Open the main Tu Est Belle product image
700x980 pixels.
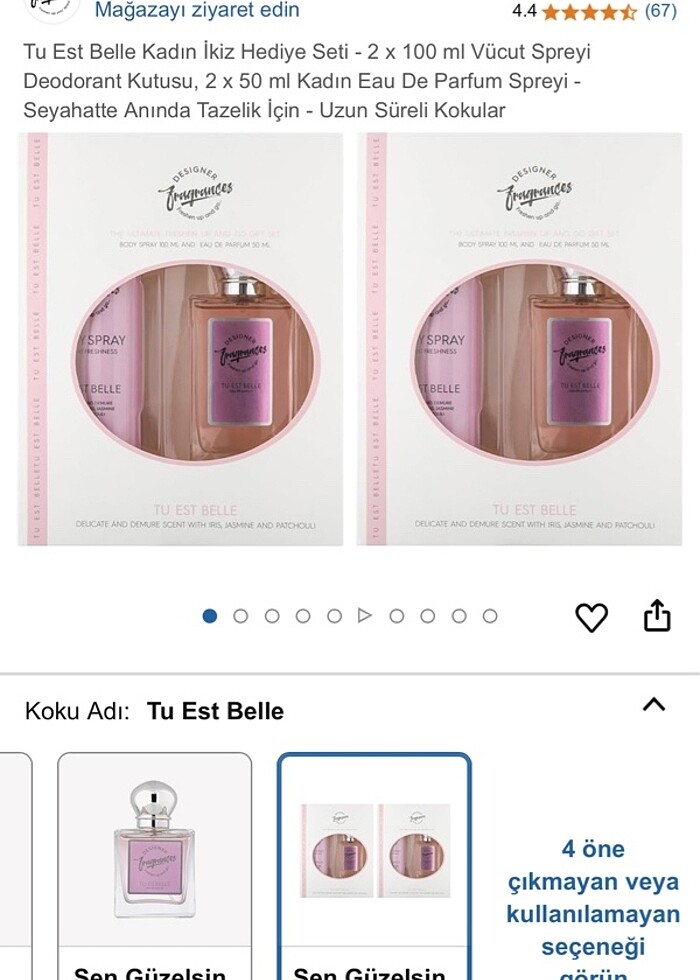[x=350, y=340]
